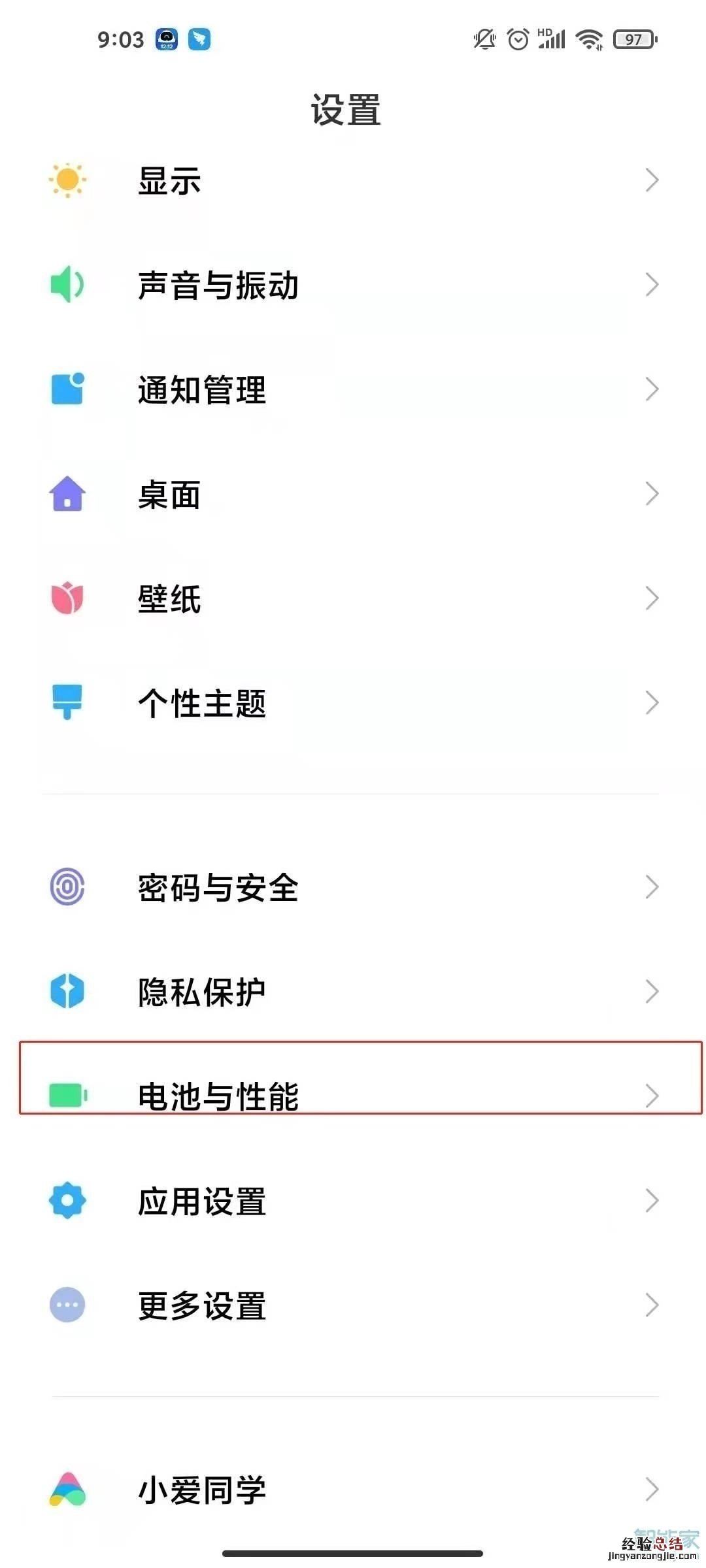Tap the 电池与性能 battery row
Image resolution: width=706 pixels, height=1568 pixels.
(353, 1095)
